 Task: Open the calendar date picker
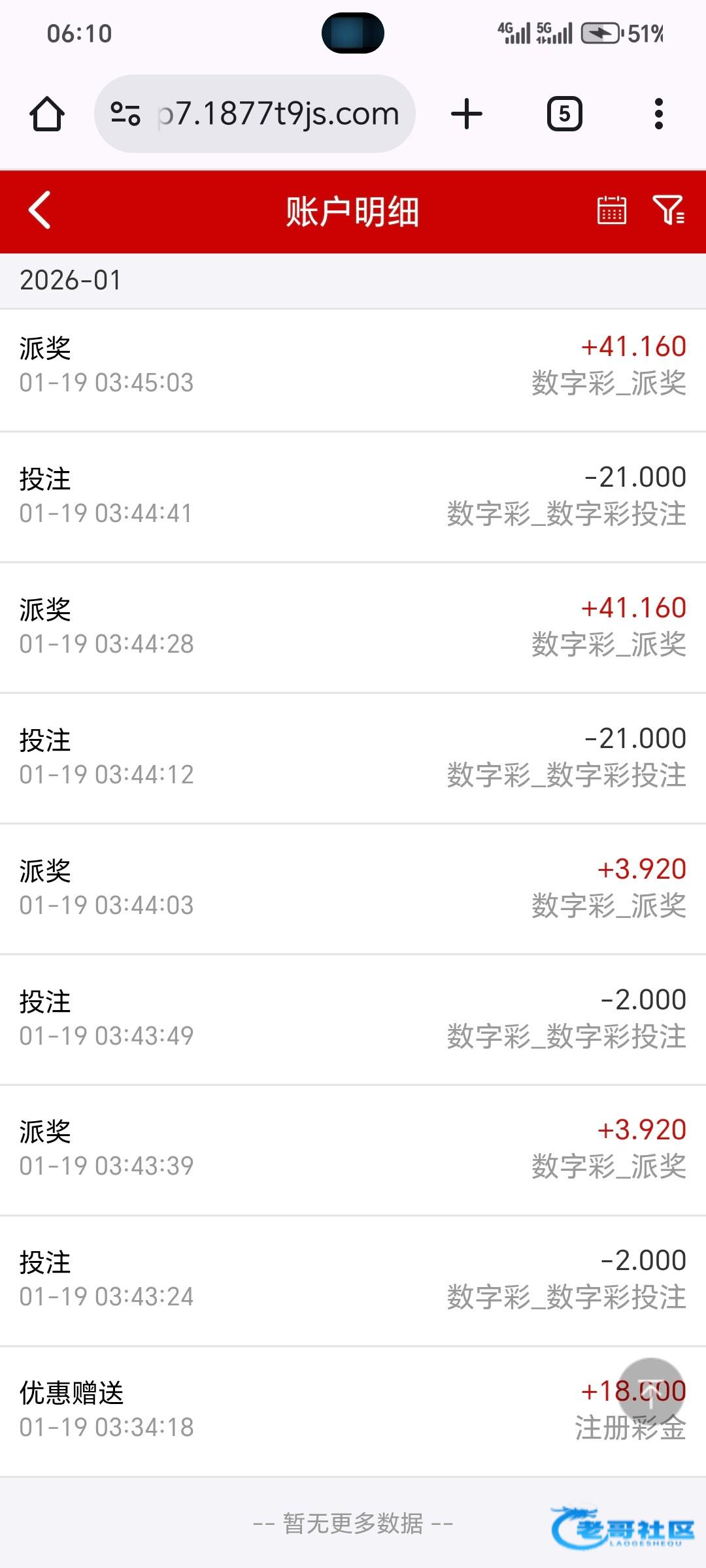pos(611,210)
